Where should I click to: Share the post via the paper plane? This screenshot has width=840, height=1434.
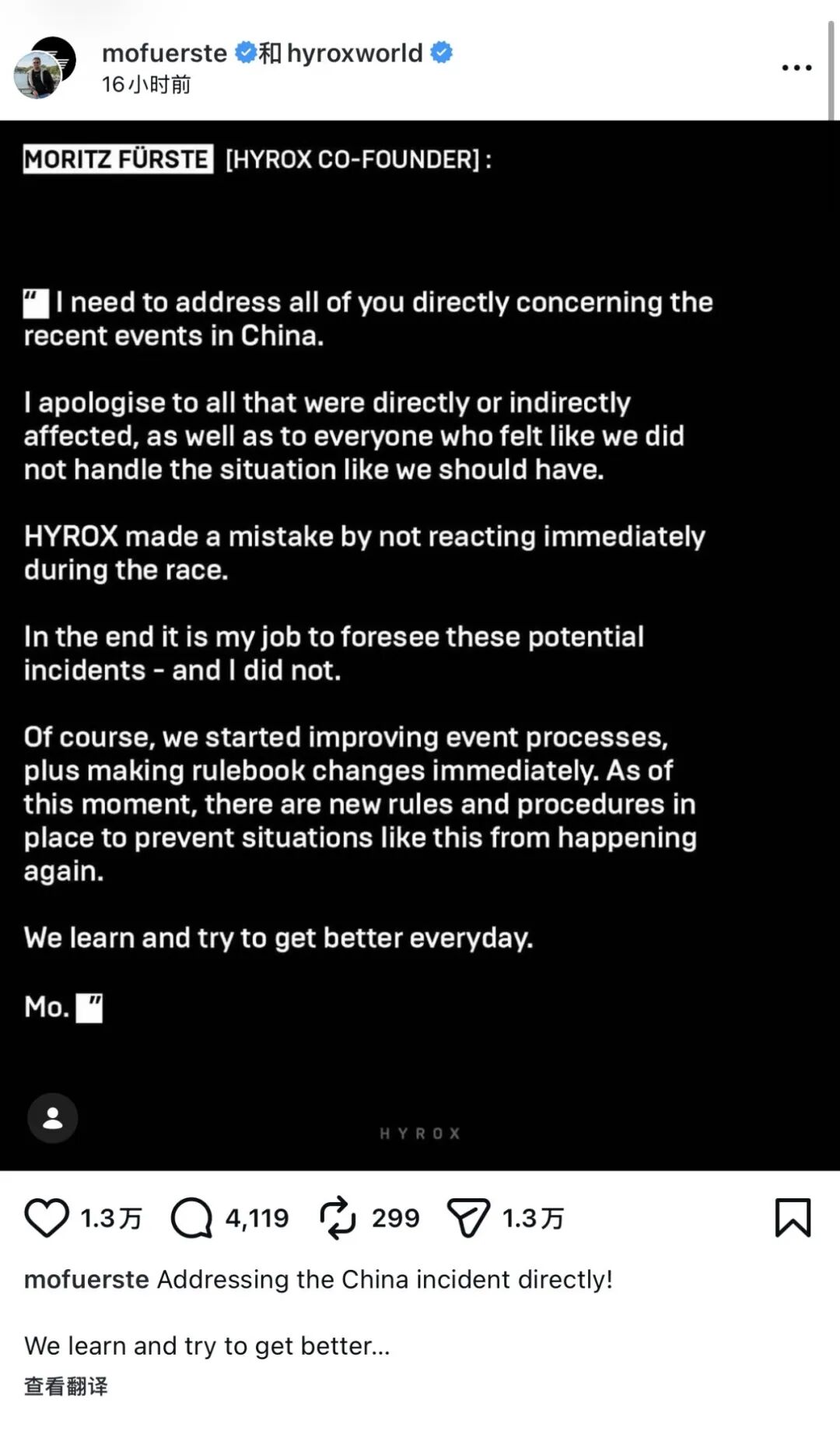tap(468, 1218)
